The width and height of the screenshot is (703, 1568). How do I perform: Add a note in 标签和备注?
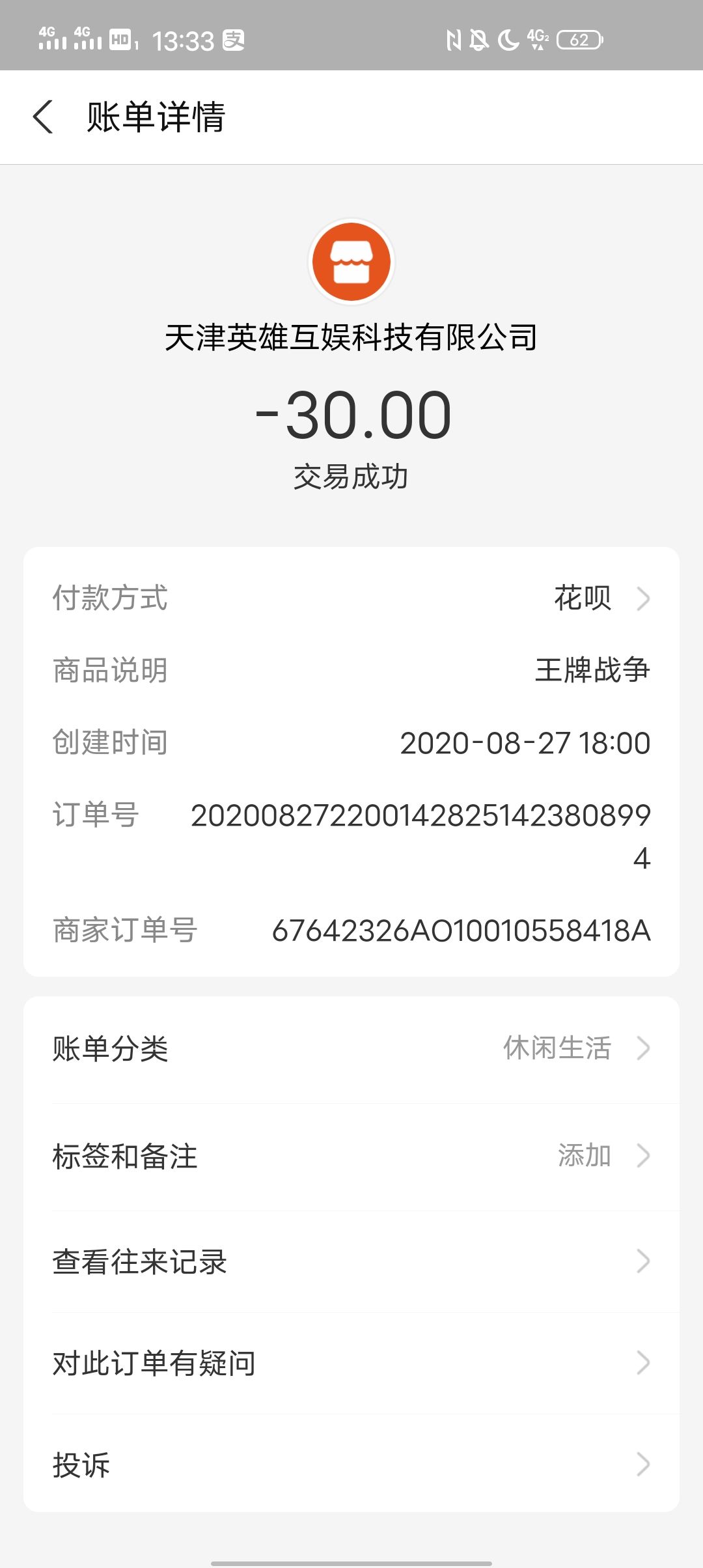pyautogui.click(x=351, y=1156)
